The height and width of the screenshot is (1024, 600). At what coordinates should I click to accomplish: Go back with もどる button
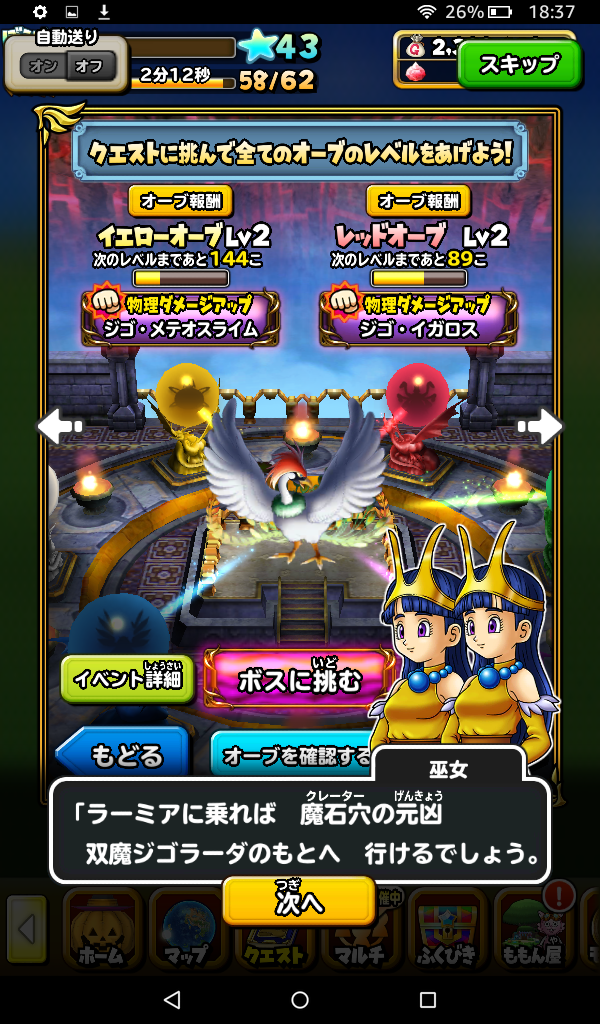click(122, 754)
